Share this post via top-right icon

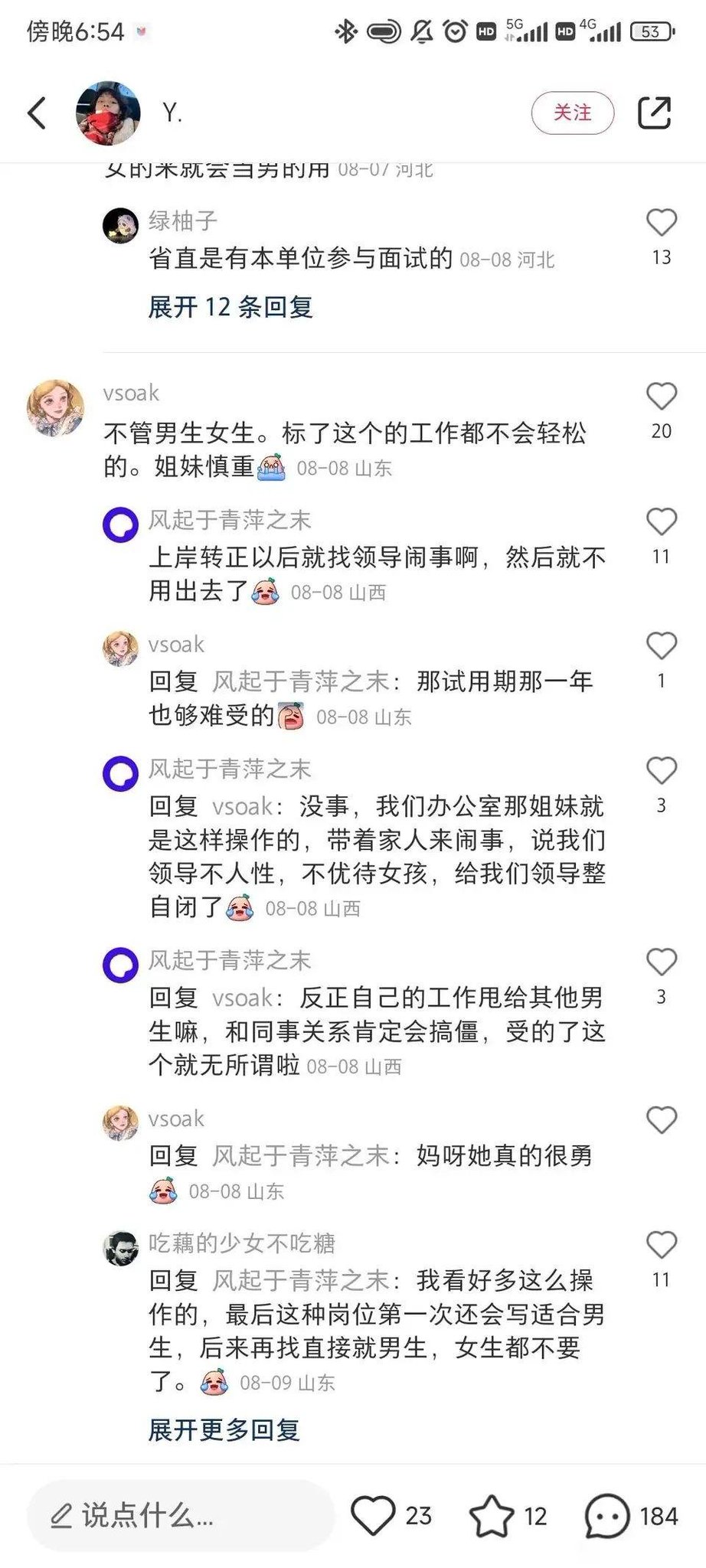[655, 113]
